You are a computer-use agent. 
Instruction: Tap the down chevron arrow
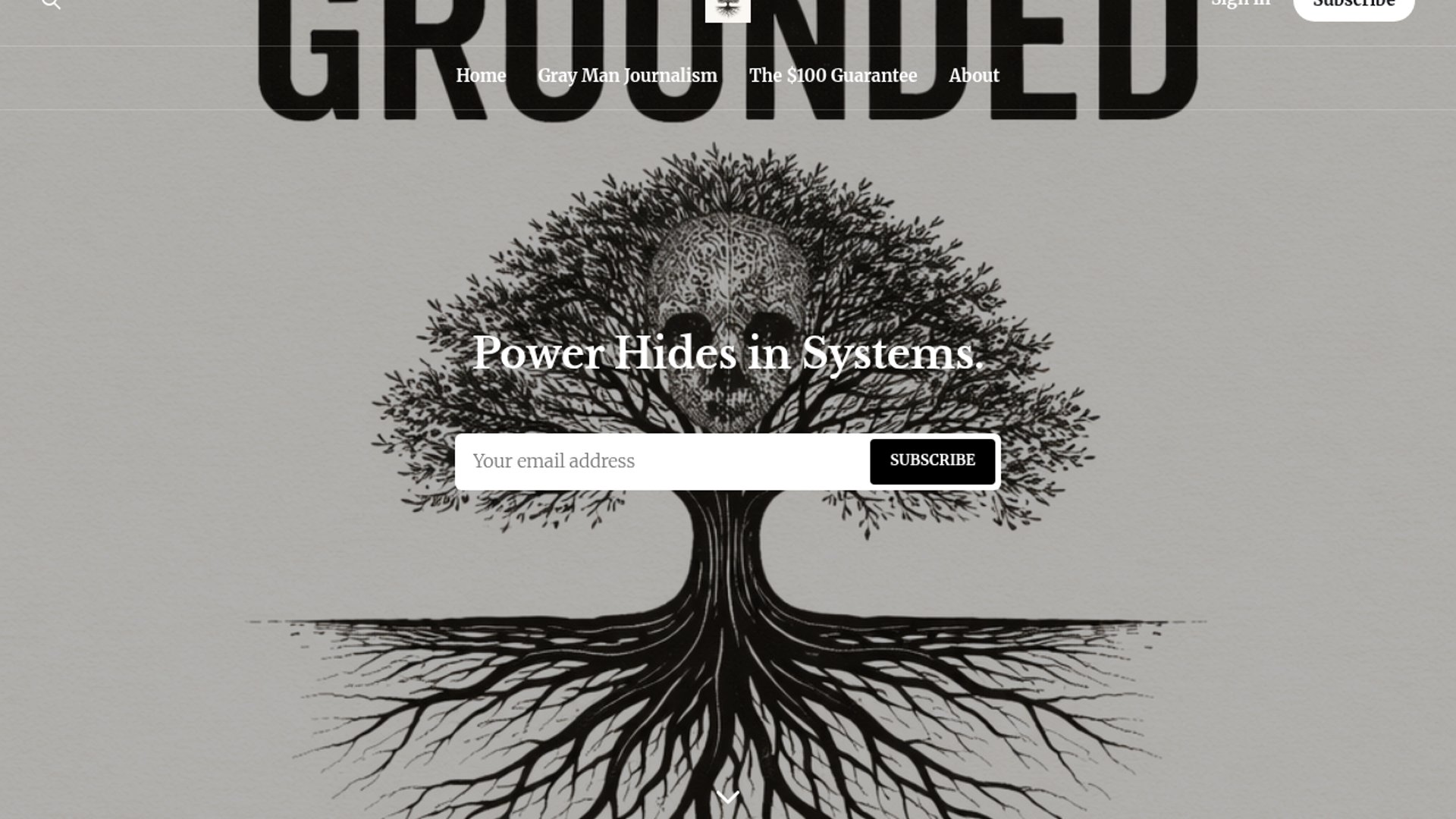point(728,797)
